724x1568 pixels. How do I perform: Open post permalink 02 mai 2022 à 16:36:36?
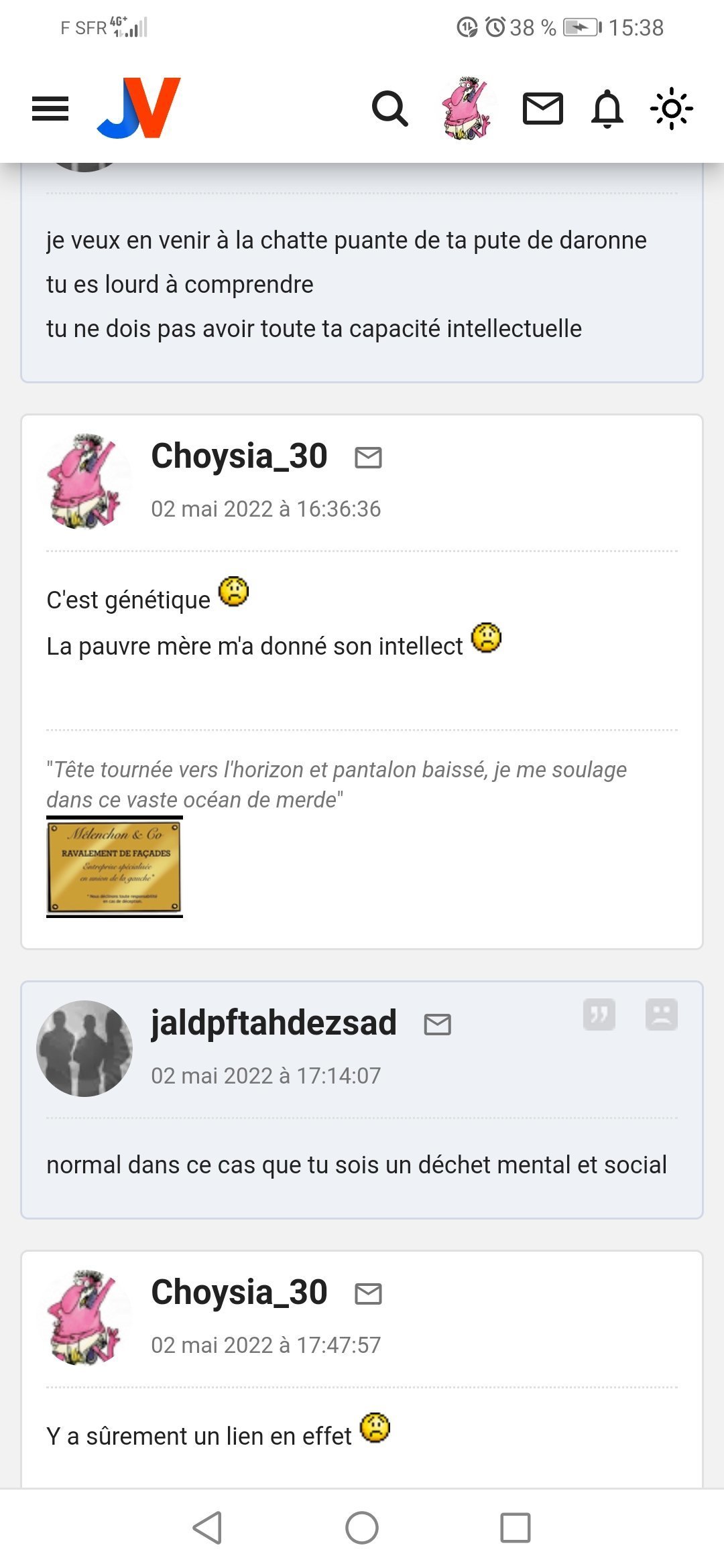265,509
